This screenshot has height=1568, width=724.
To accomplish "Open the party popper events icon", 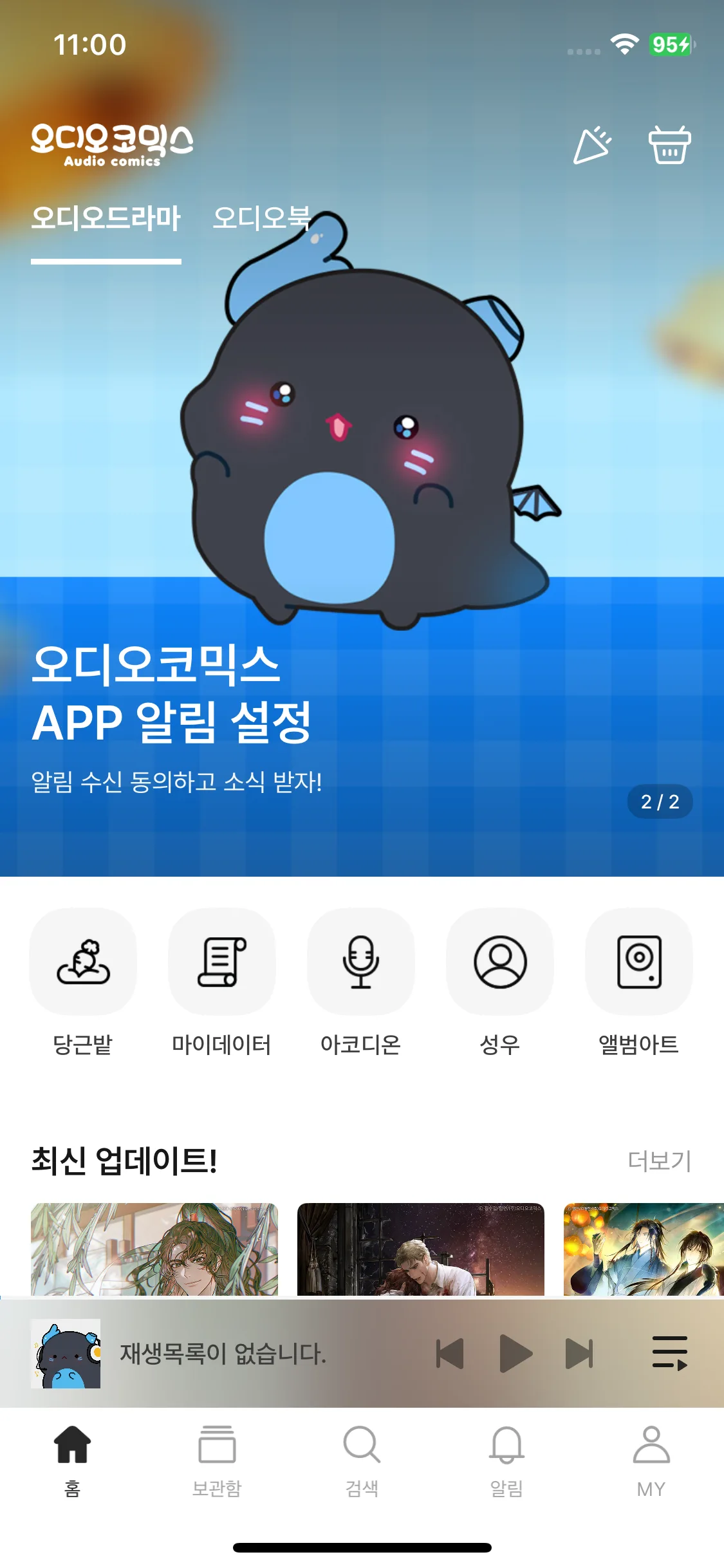I will point(592,145).
